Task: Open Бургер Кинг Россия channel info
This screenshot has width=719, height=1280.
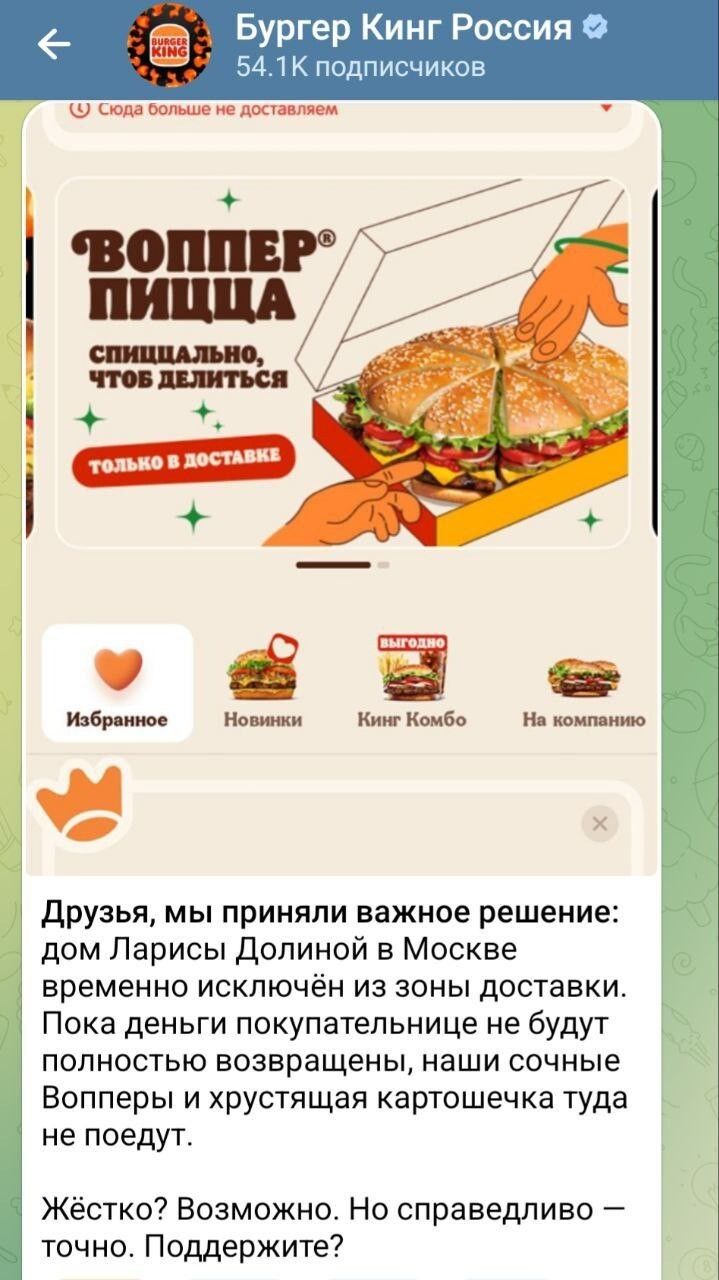Action: (x=404, y=46)
